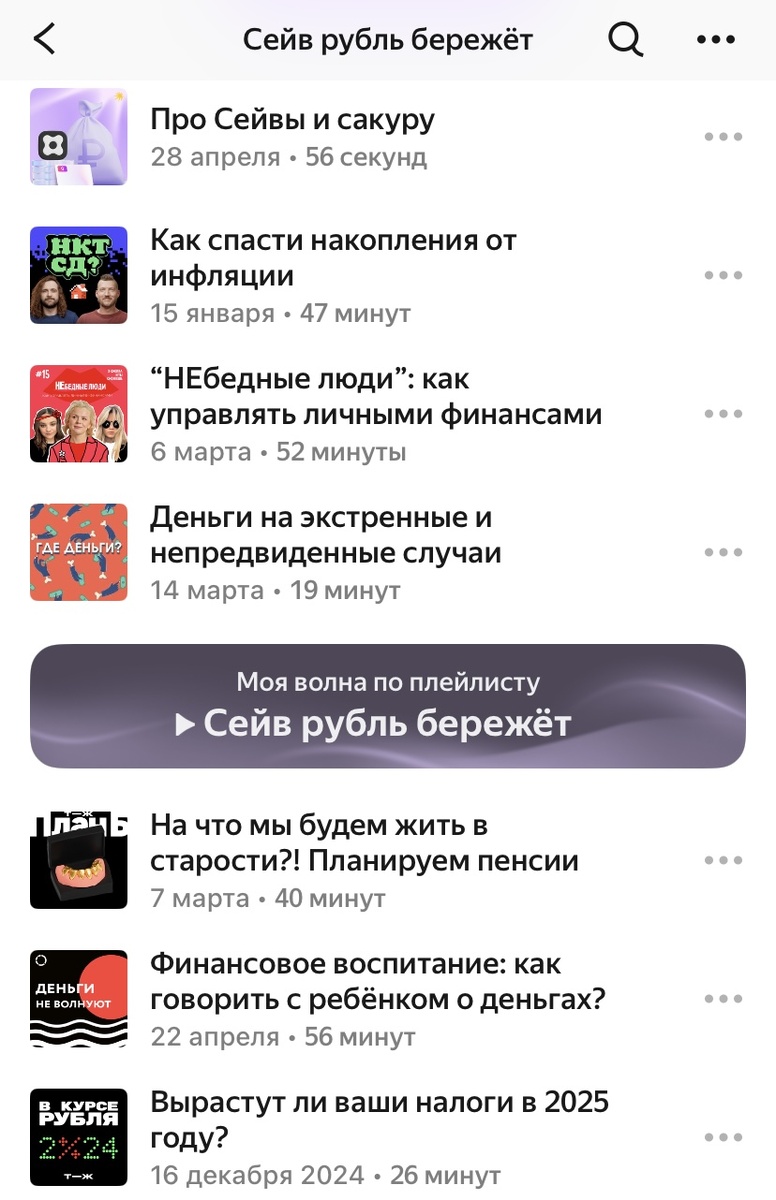The image size is (776, 1200).
Task: Play 'Моя волна по плейлисту' wave
Action: point(388,705)
